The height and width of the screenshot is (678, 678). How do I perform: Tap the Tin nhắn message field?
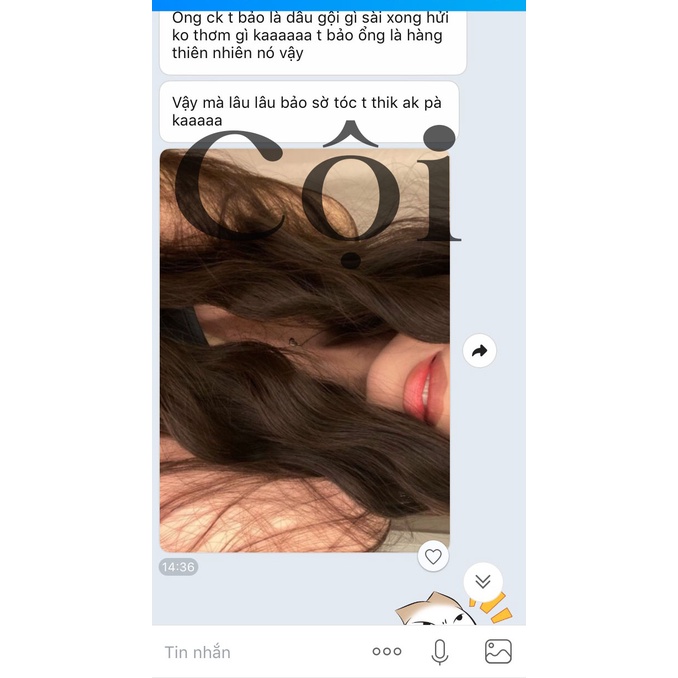pyautogui.click(x=259, y=652)
